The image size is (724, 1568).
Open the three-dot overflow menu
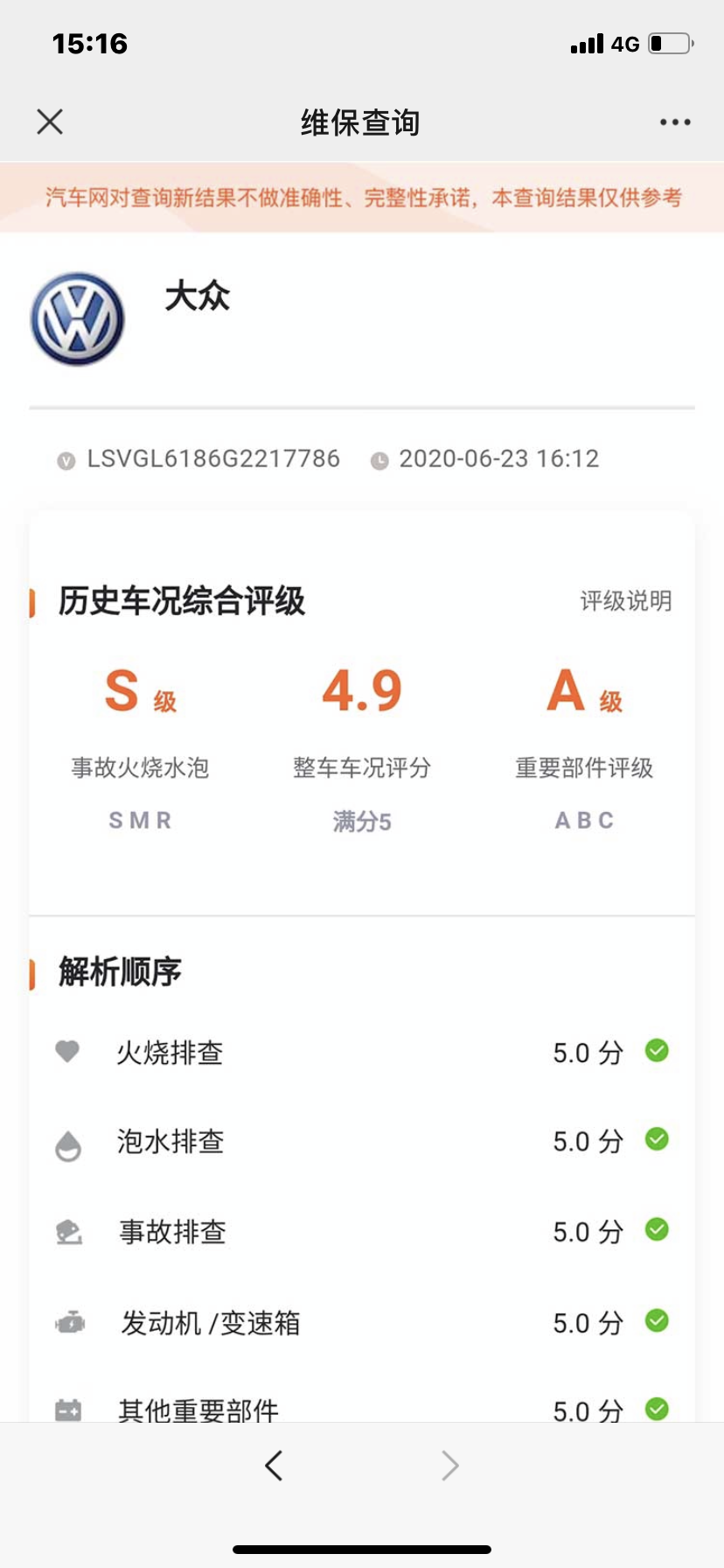[675, 122]
